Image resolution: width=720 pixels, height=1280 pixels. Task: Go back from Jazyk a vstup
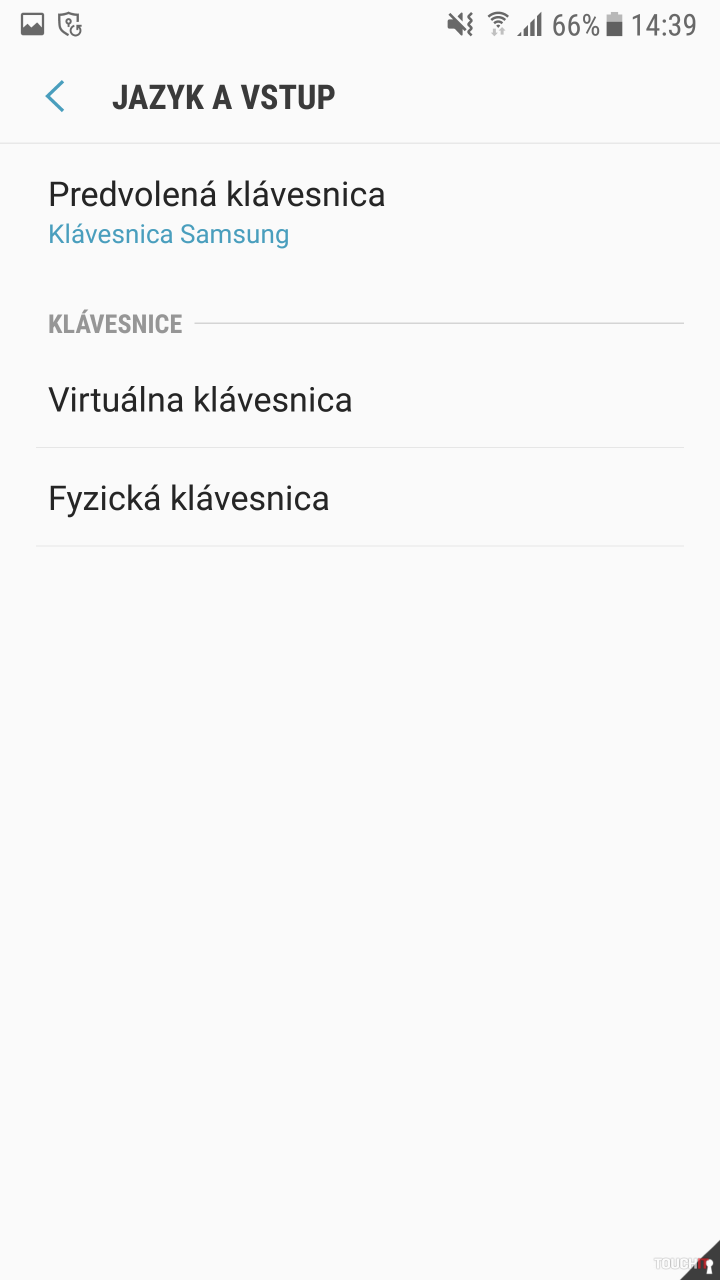(55, 97)
